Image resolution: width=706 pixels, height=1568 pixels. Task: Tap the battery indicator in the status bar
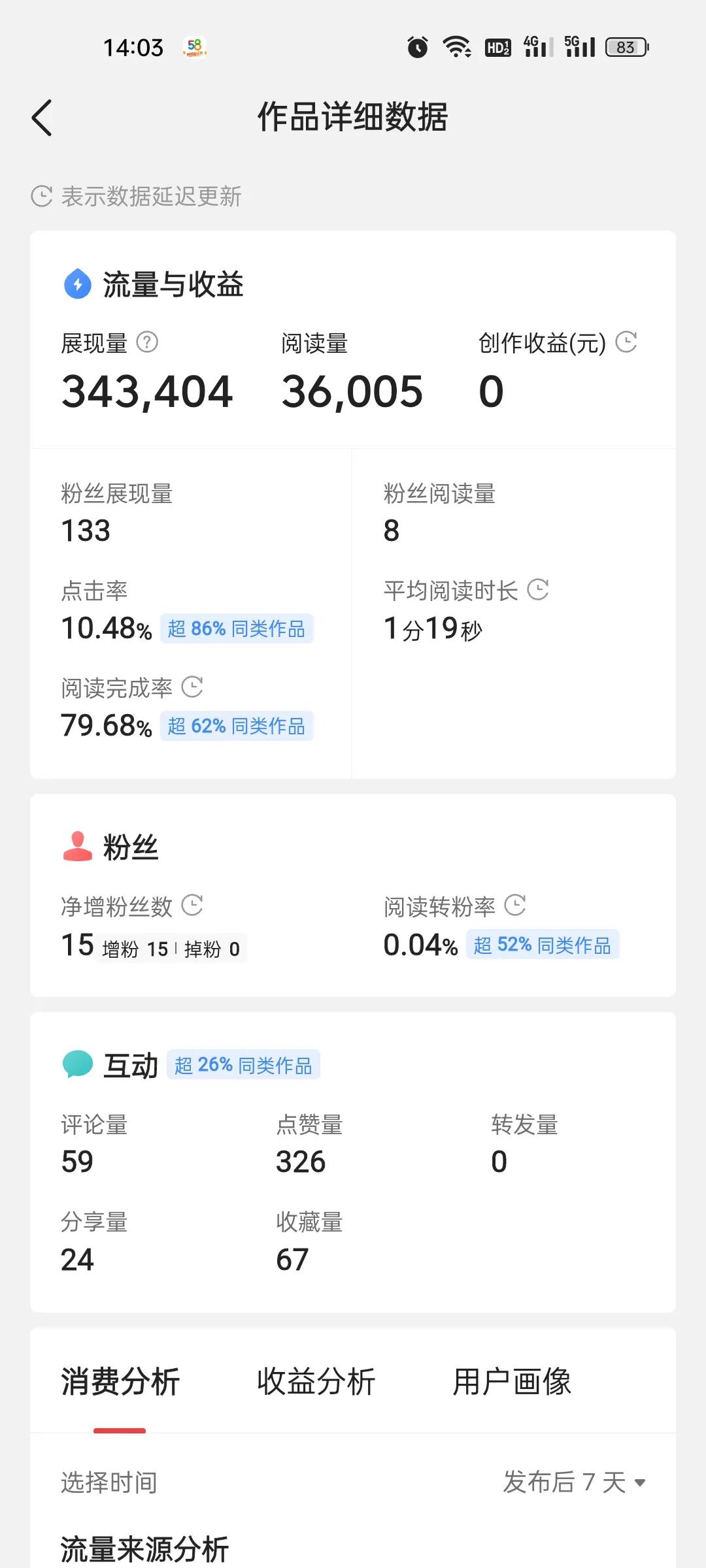click(x=624, y=46)
